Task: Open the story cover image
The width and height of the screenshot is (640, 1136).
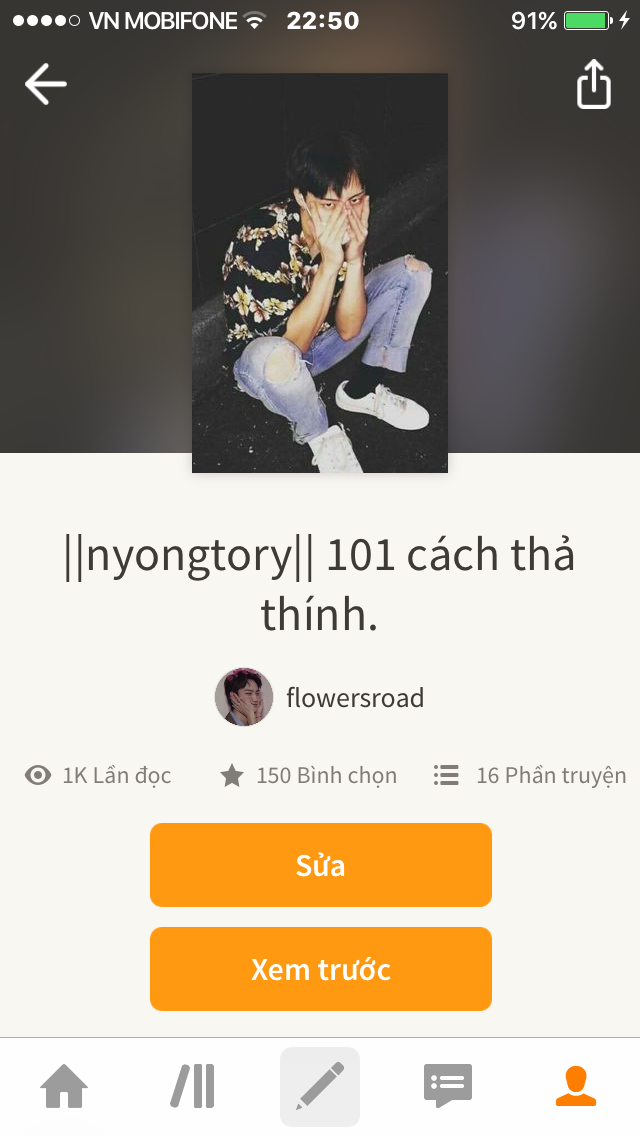Action: (320, 272)
